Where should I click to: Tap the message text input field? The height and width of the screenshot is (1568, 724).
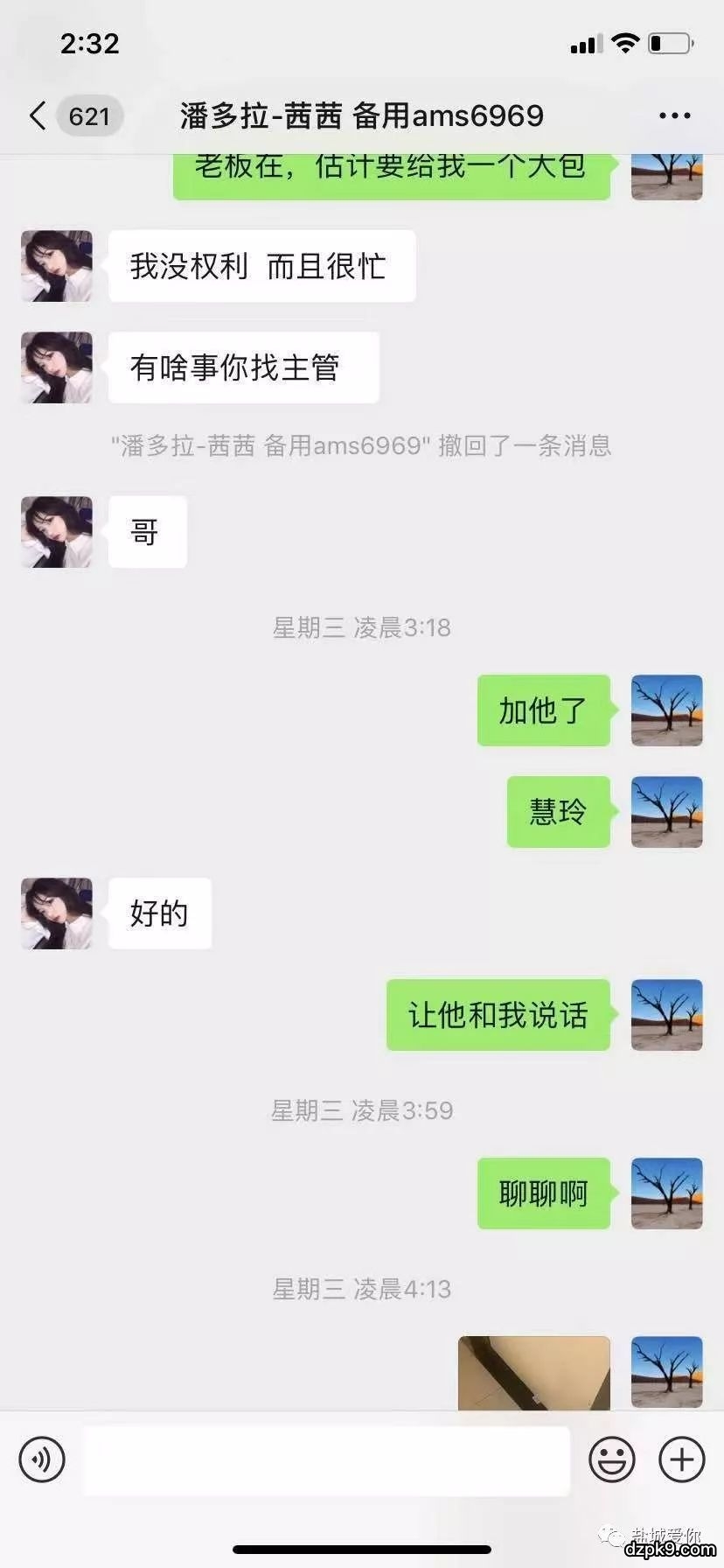pos(328,1459)
